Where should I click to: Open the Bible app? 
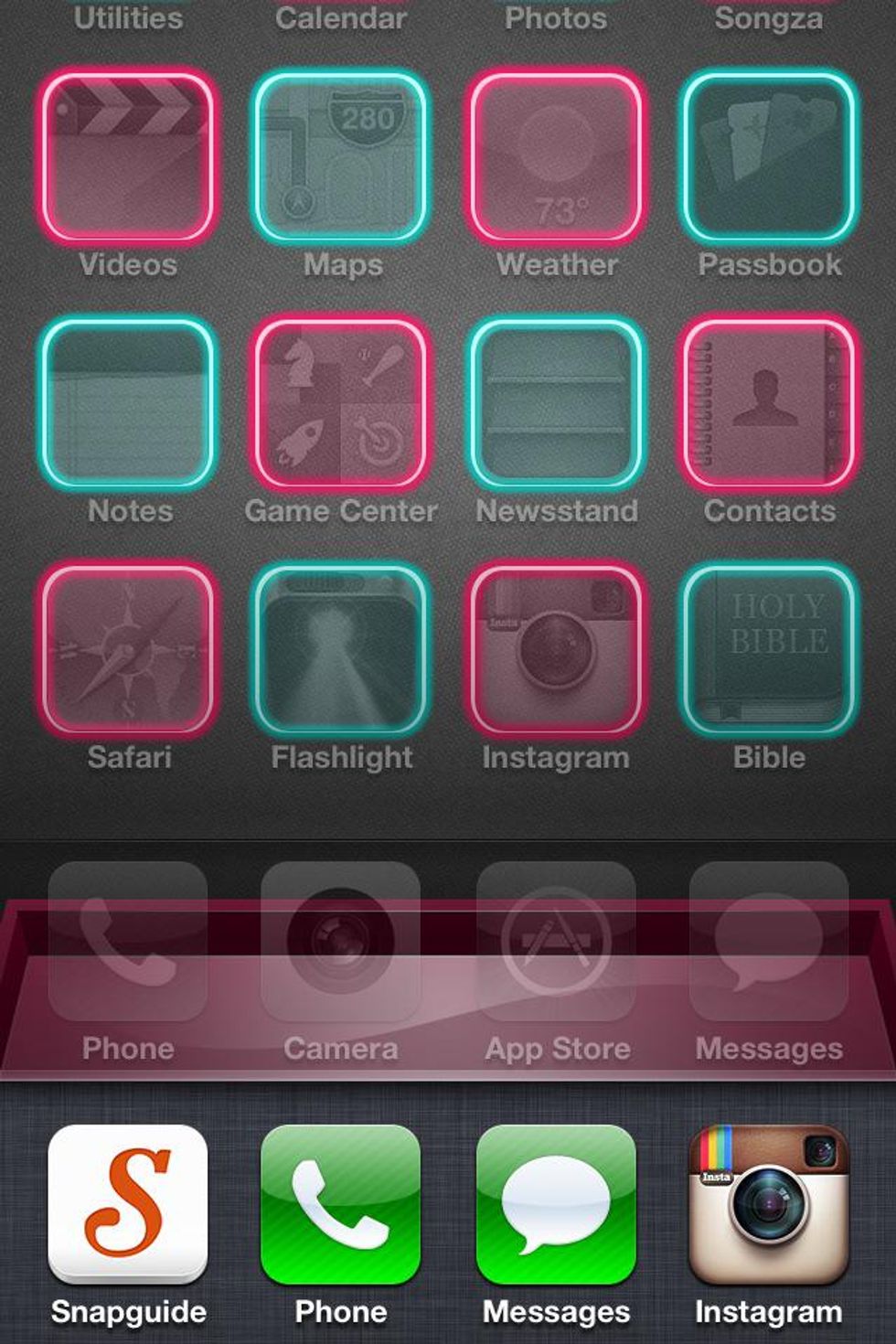click(x=769, y=649)
